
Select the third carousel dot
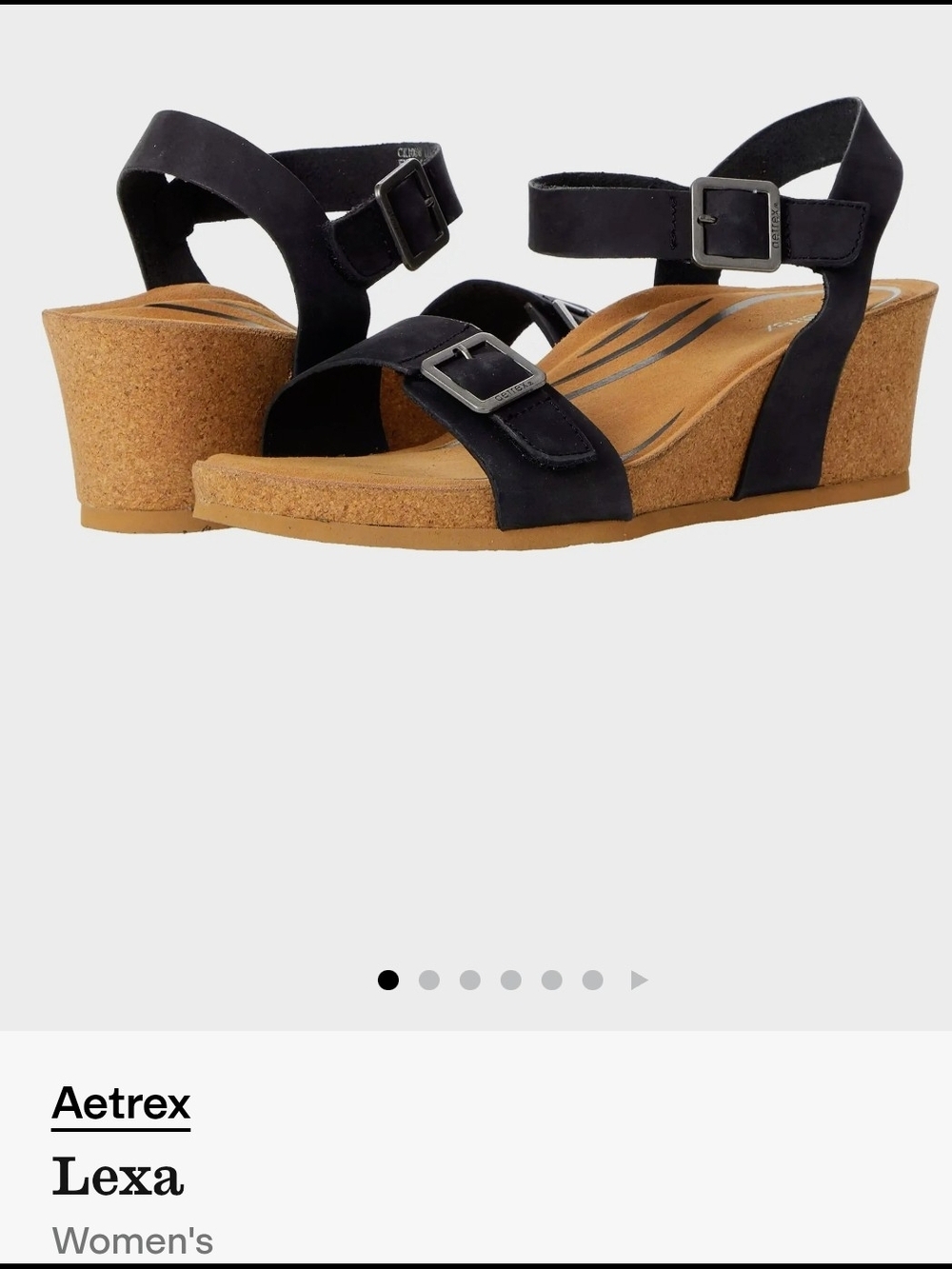coord(469,978)
